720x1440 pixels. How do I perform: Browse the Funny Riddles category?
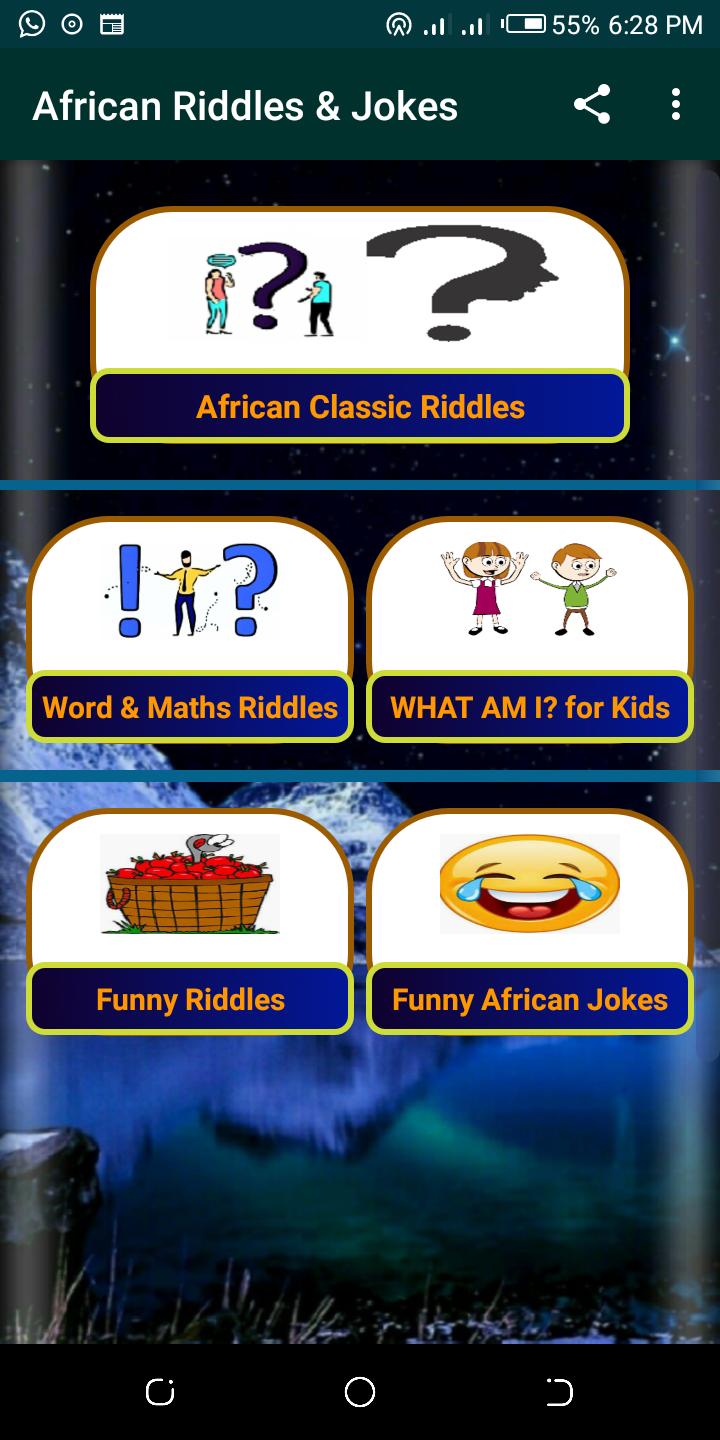coord(190,999)
